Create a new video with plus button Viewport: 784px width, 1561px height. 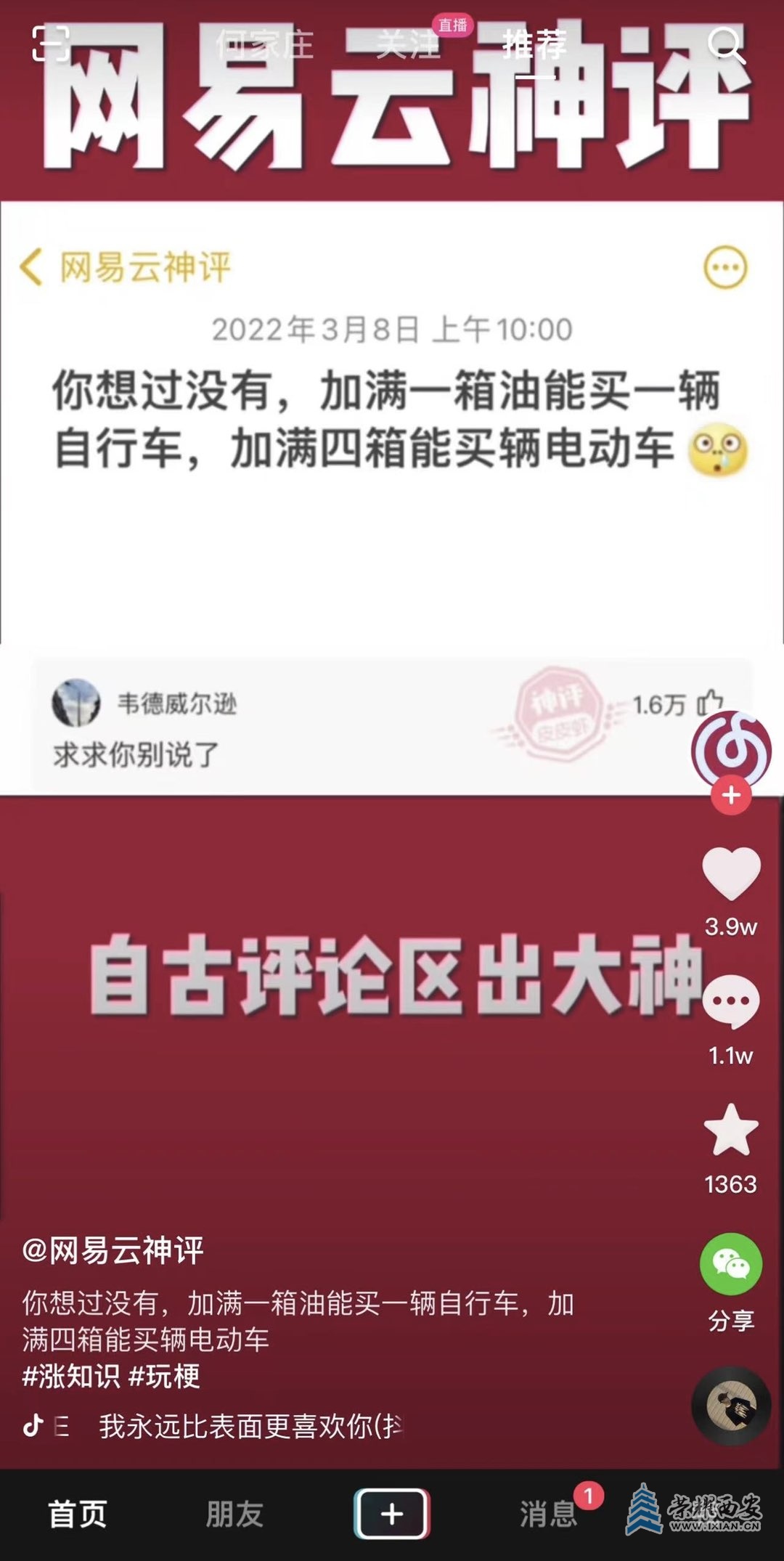tap(392, 1514)
